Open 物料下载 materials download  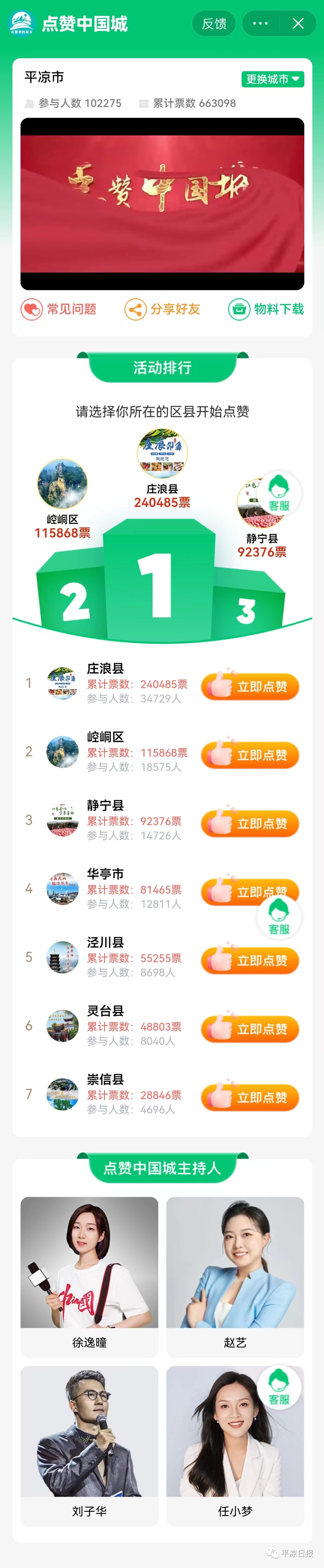click(x=265, y=309)
